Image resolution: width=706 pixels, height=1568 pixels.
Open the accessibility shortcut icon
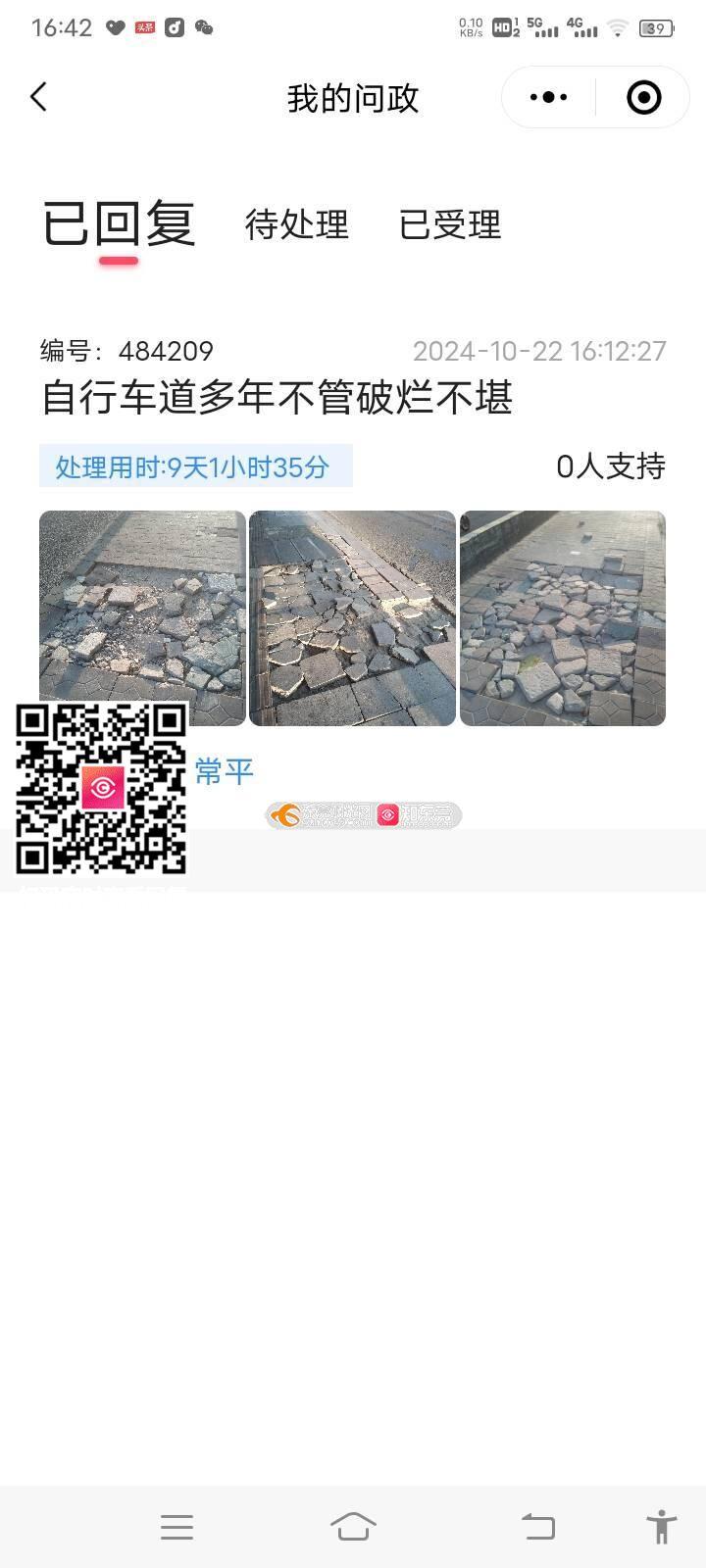click(662, 1526)
